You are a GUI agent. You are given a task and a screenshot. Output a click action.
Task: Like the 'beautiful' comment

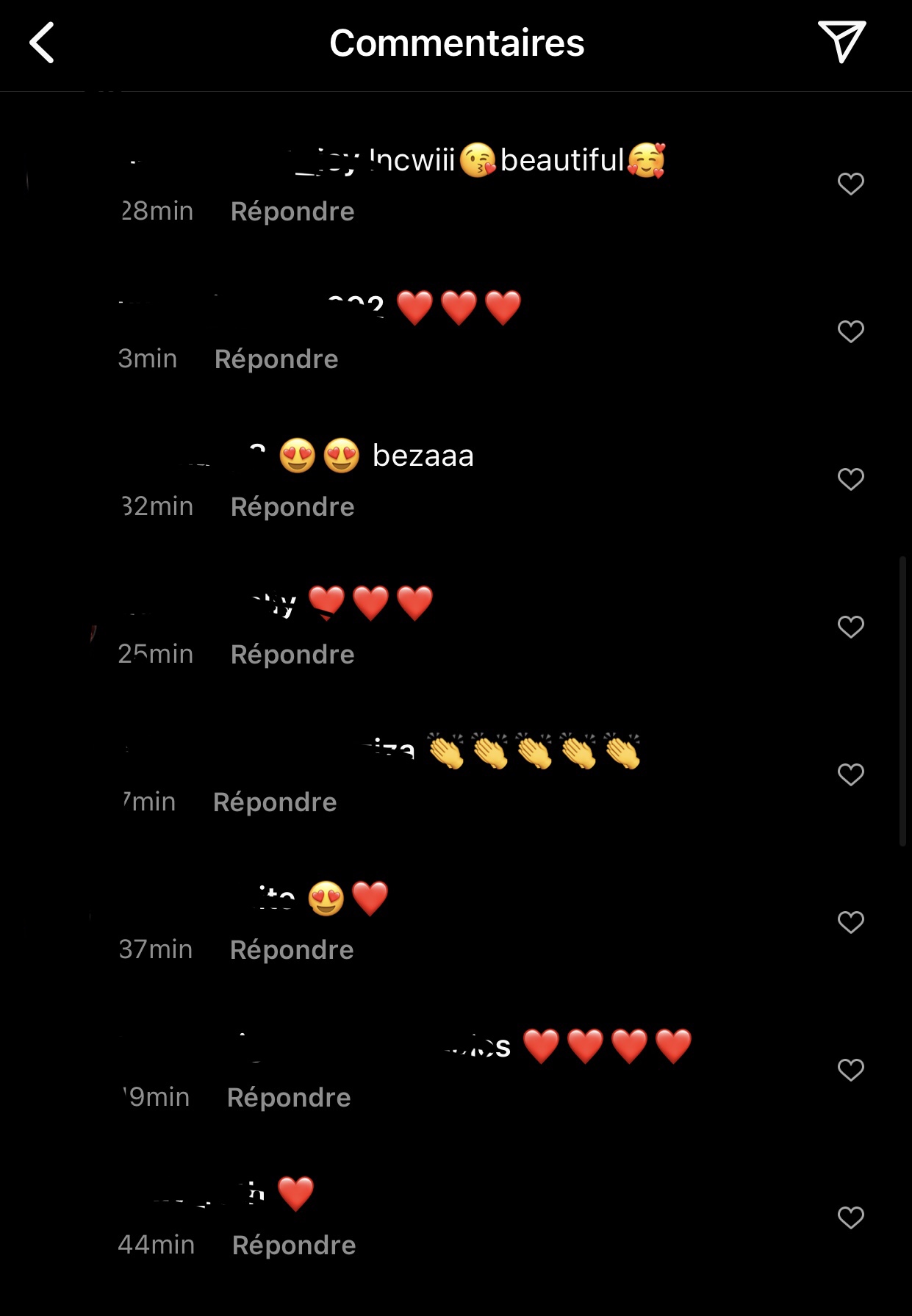coord(850,184)
